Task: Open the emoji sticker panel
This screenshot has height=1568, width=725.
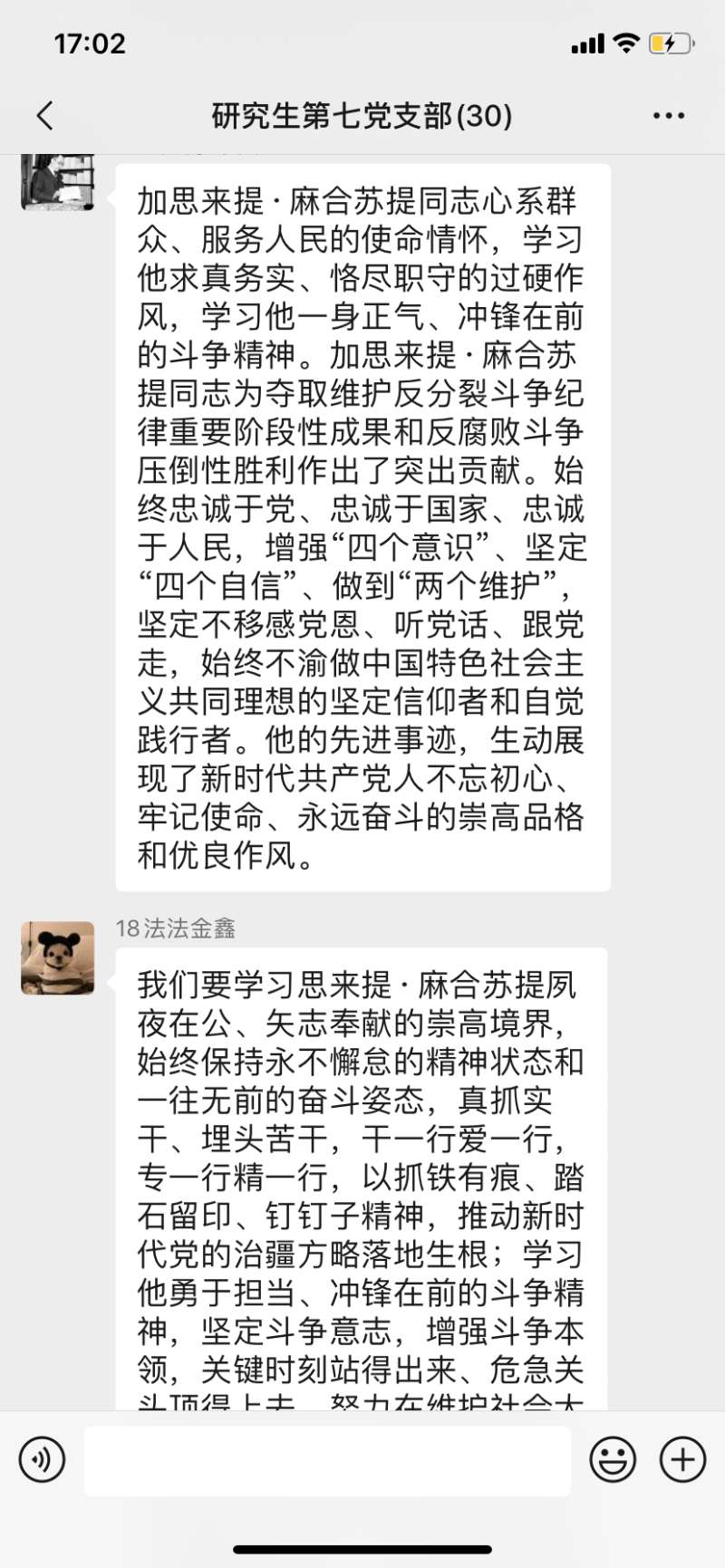Action: (x=613, y=1460)
